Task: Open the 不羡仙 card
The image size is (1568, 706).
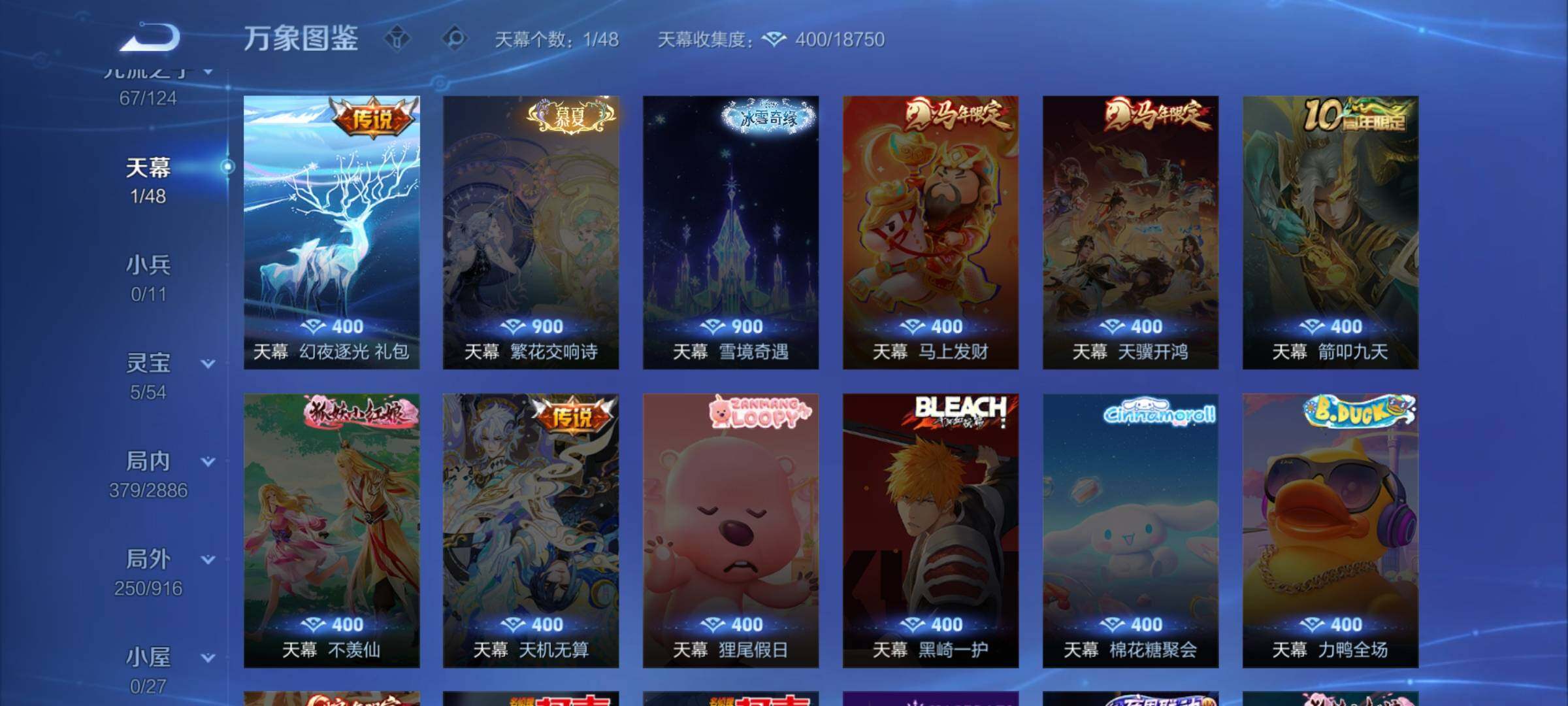Action: (331, 529)
